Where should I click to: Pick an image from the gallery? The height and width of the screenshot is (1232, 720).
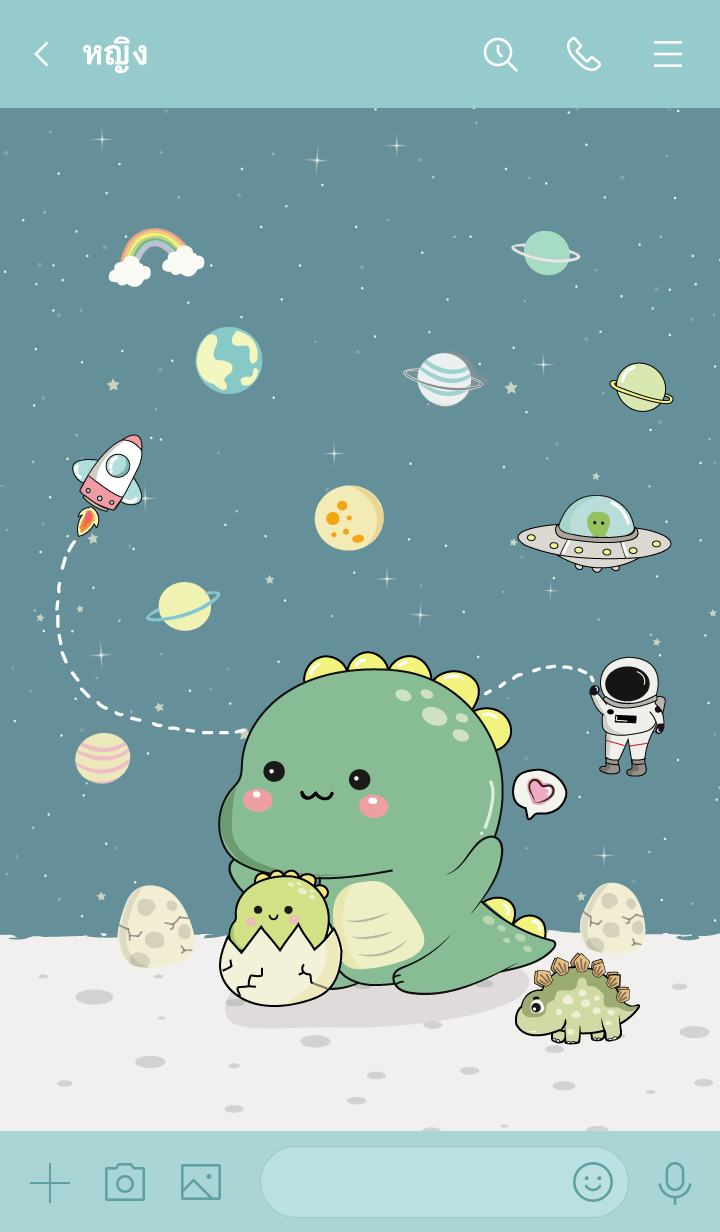pyautogui.click(x=201, y=1182)
